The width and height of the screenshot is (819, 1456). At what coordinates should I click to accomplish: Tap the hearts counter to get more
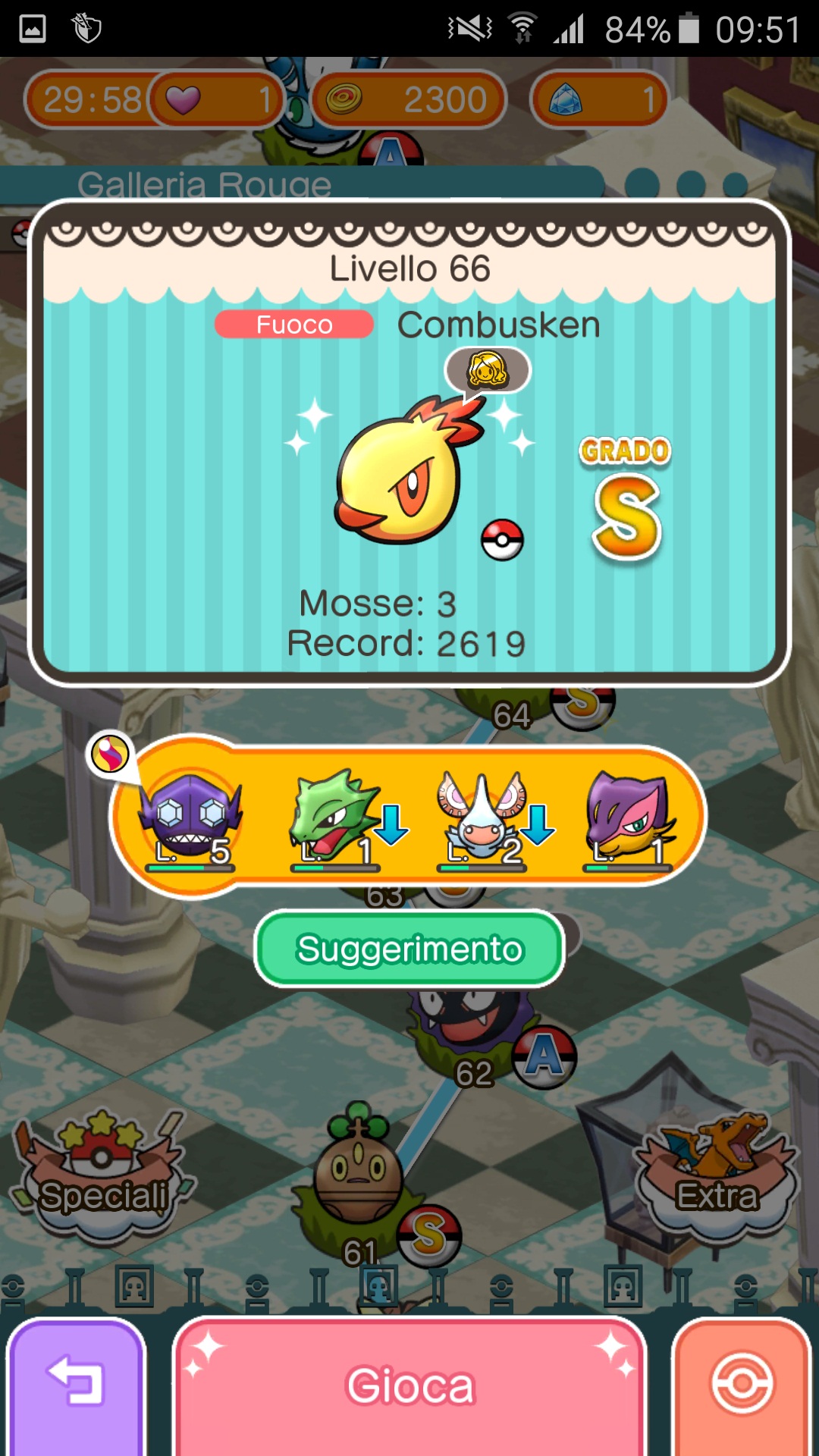(x=216, y=99)
